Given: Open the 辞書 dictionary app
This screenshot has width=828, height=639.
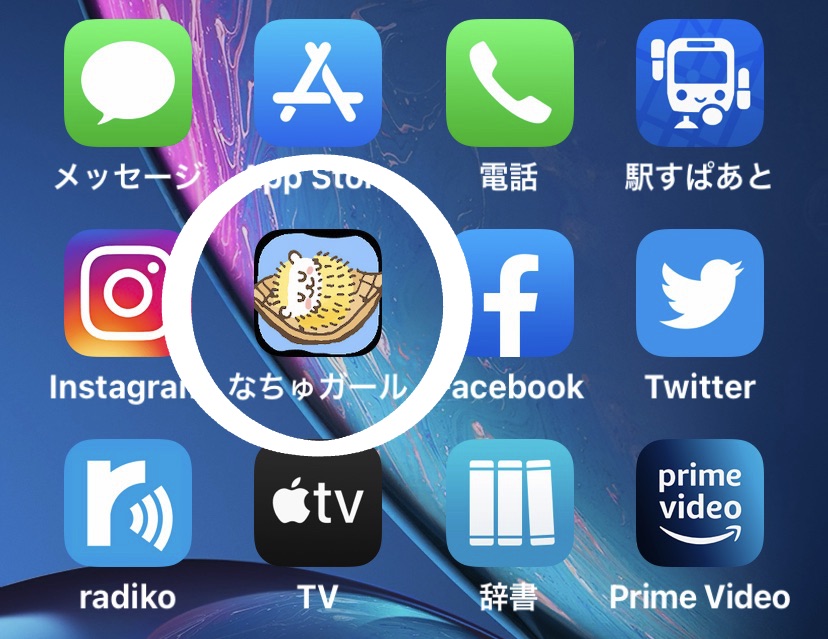Looking at the screenshot, I should (509, 503).
